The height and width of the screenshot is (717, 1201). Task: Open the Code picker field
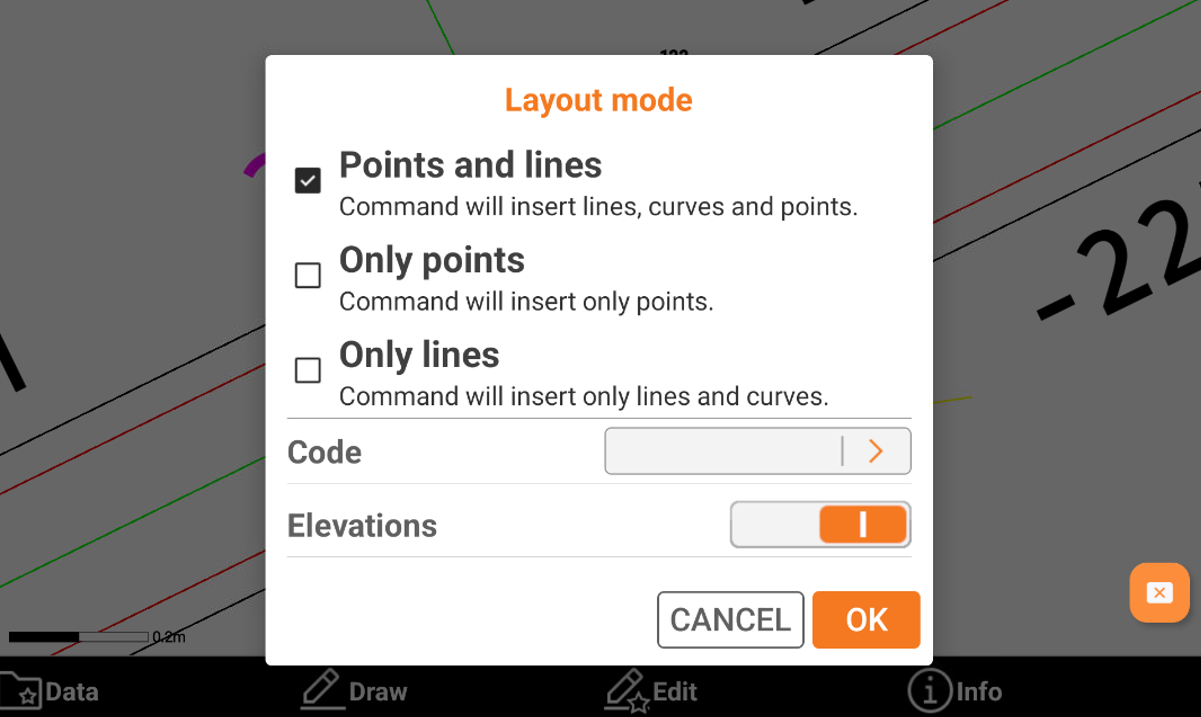tap(757, 451)
